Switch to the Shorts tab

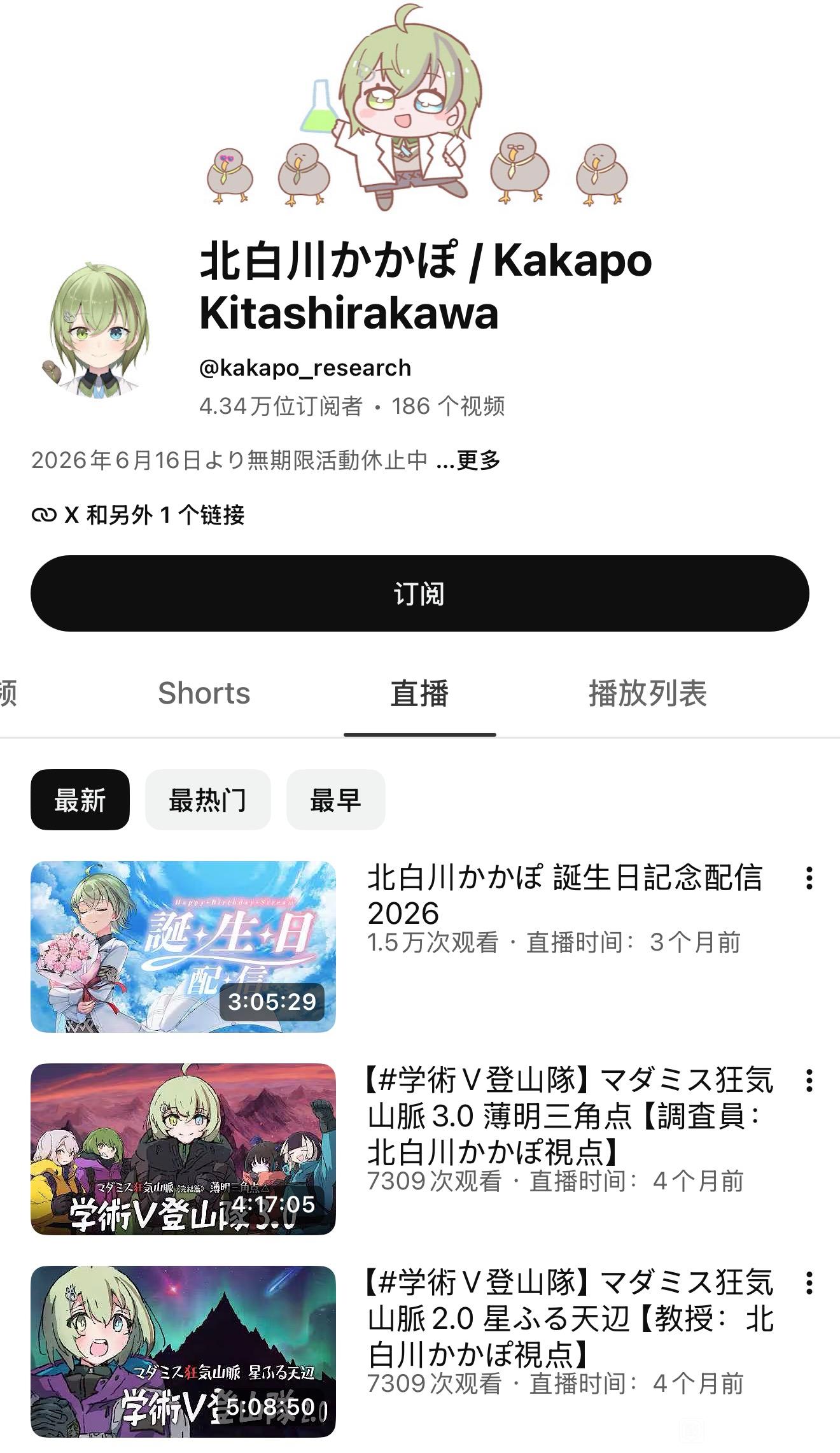click(204, 693)
